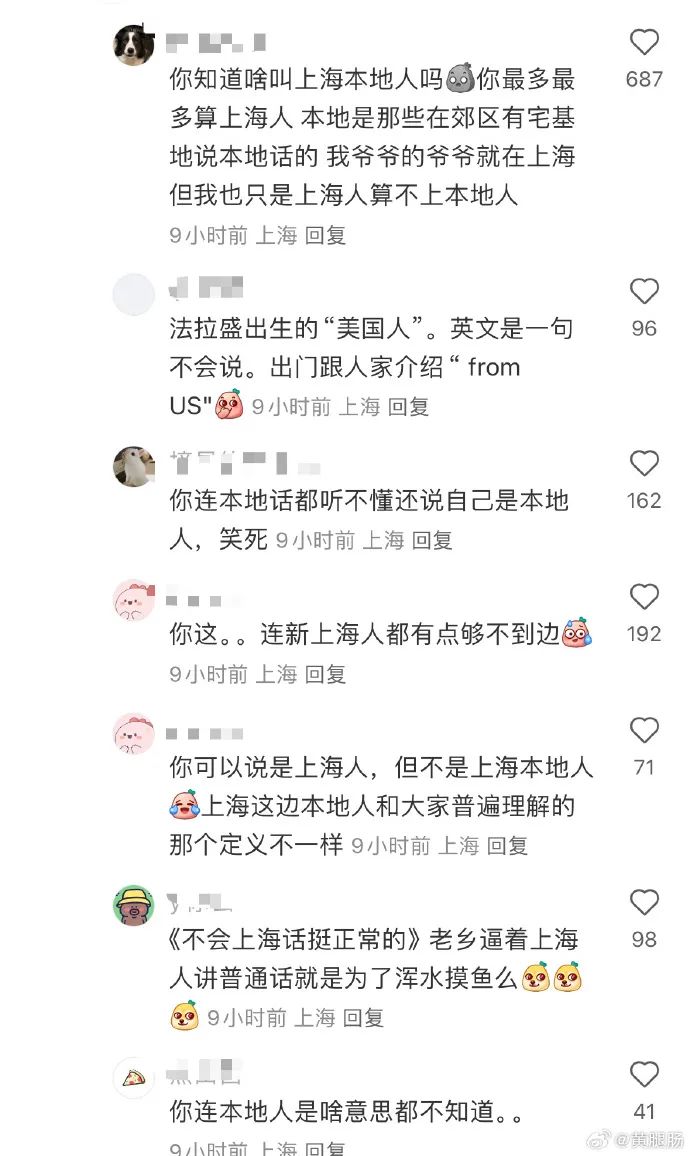Open the pizza avatar commenter's profile

click(x=134, y=1078)
